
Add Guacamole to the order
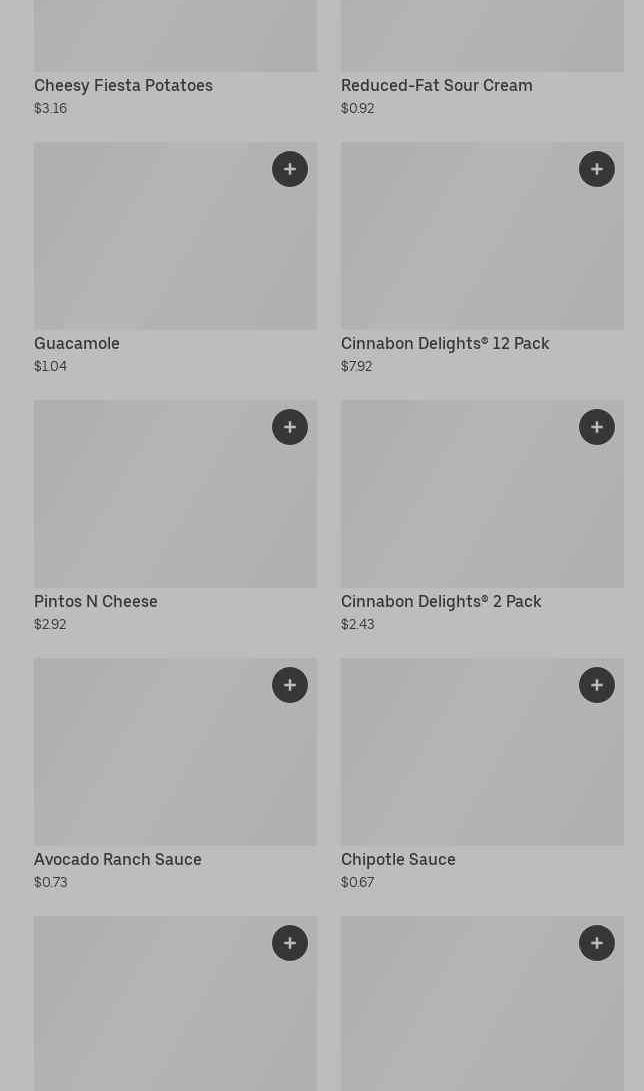pos(290,169)
